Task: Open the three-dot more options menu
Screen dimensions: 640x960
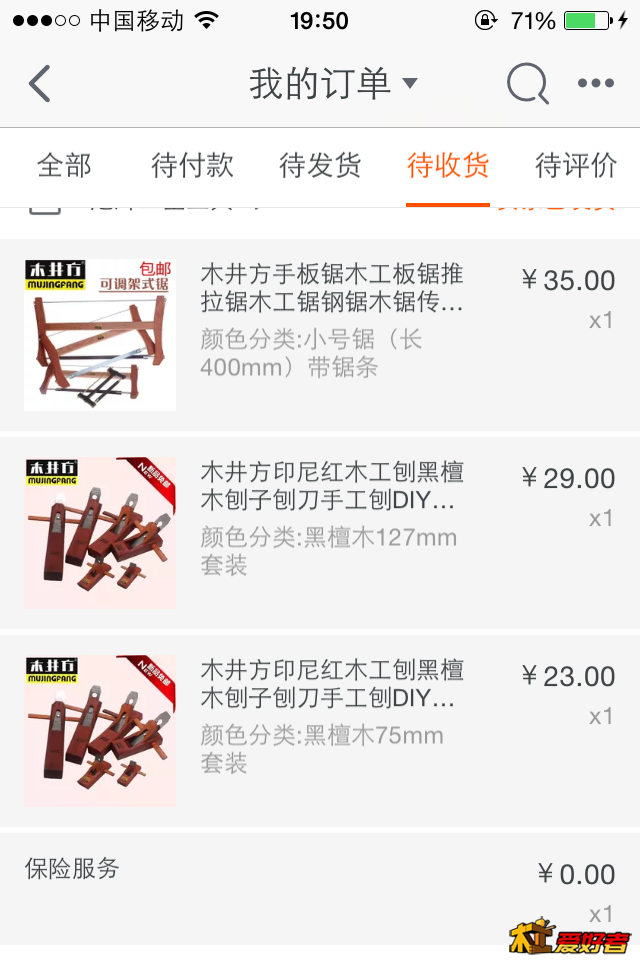Action: (x=596, y=84)
